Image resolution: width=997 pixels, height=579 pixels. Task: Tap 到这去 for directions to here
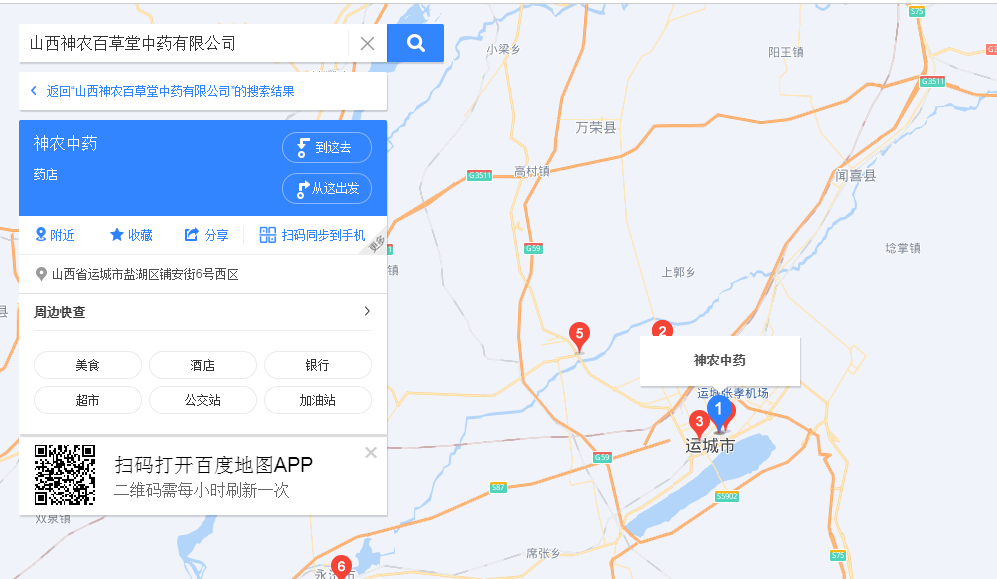327,148
